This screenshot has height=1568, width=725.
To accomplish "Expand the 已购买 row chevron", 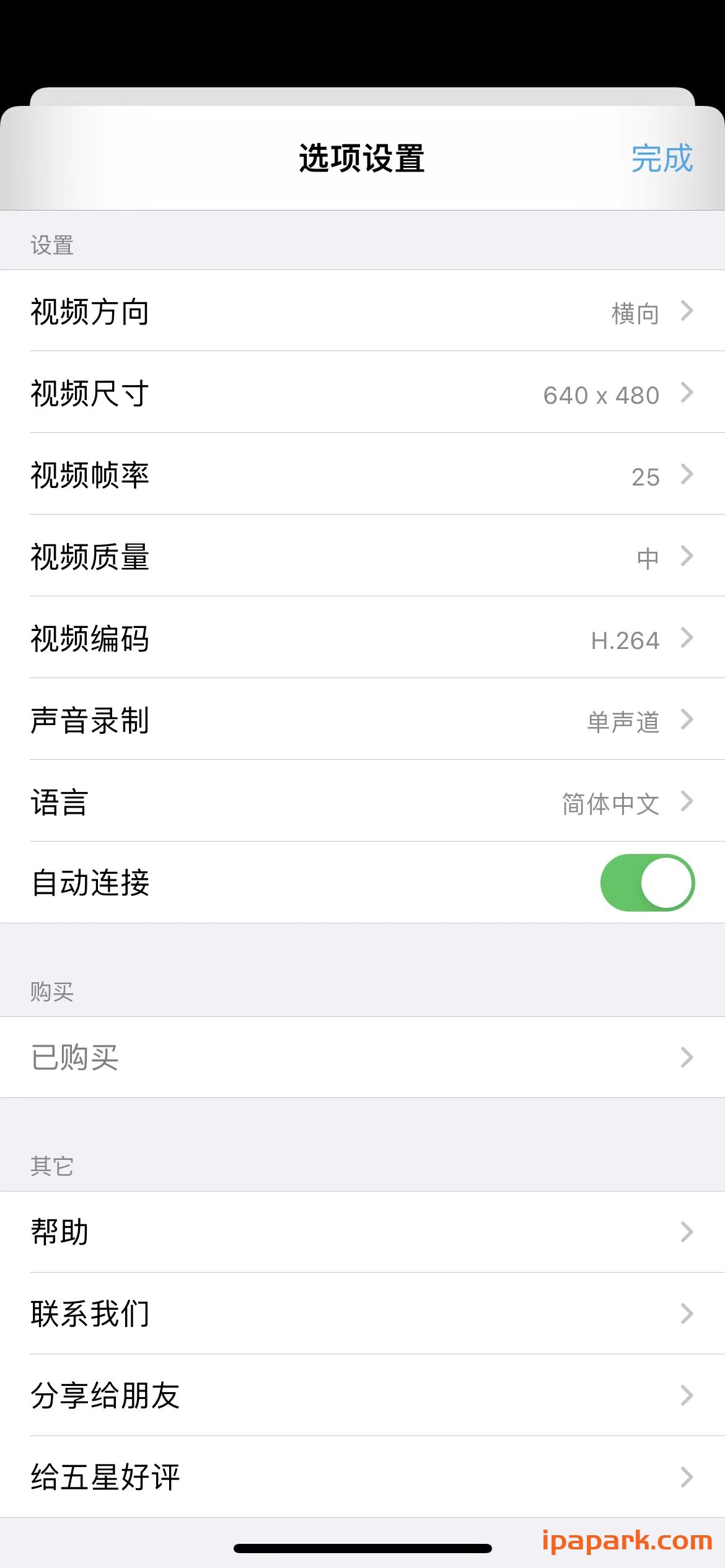I will click(x=685, y=1058).
